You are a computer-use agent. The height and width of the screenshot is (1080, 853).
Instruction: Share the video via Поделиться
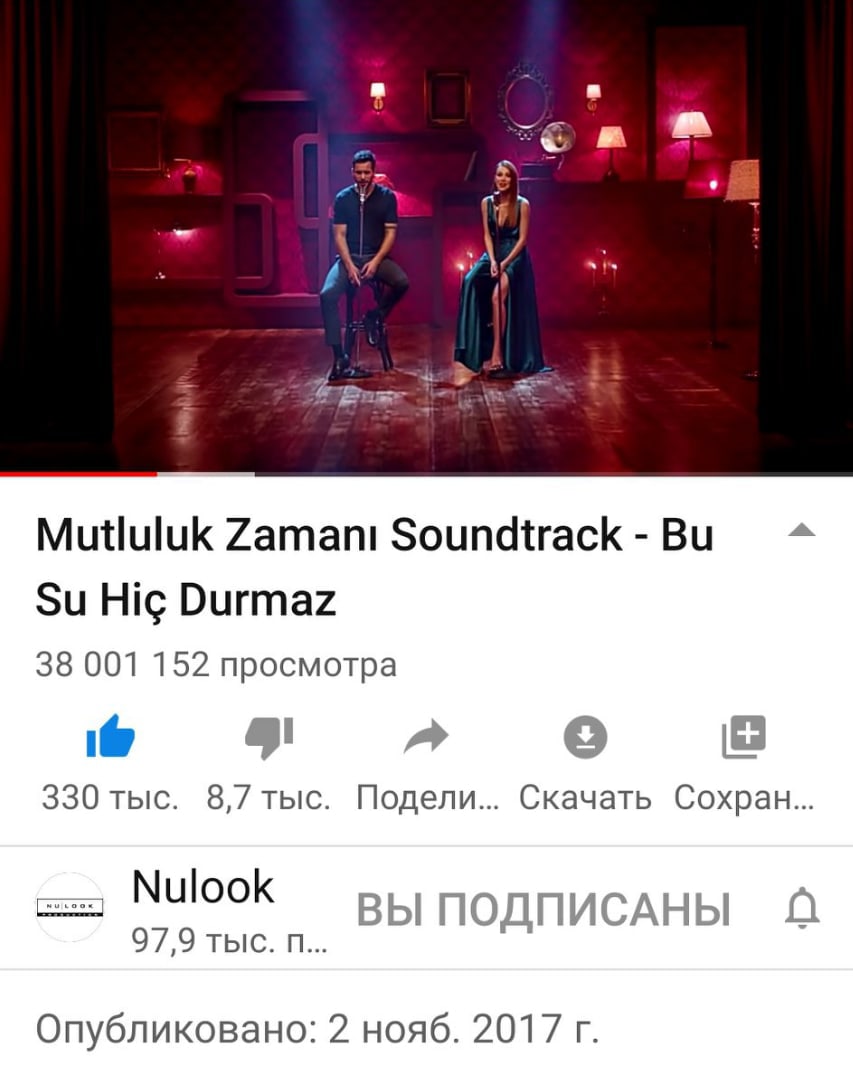[427, 739]
